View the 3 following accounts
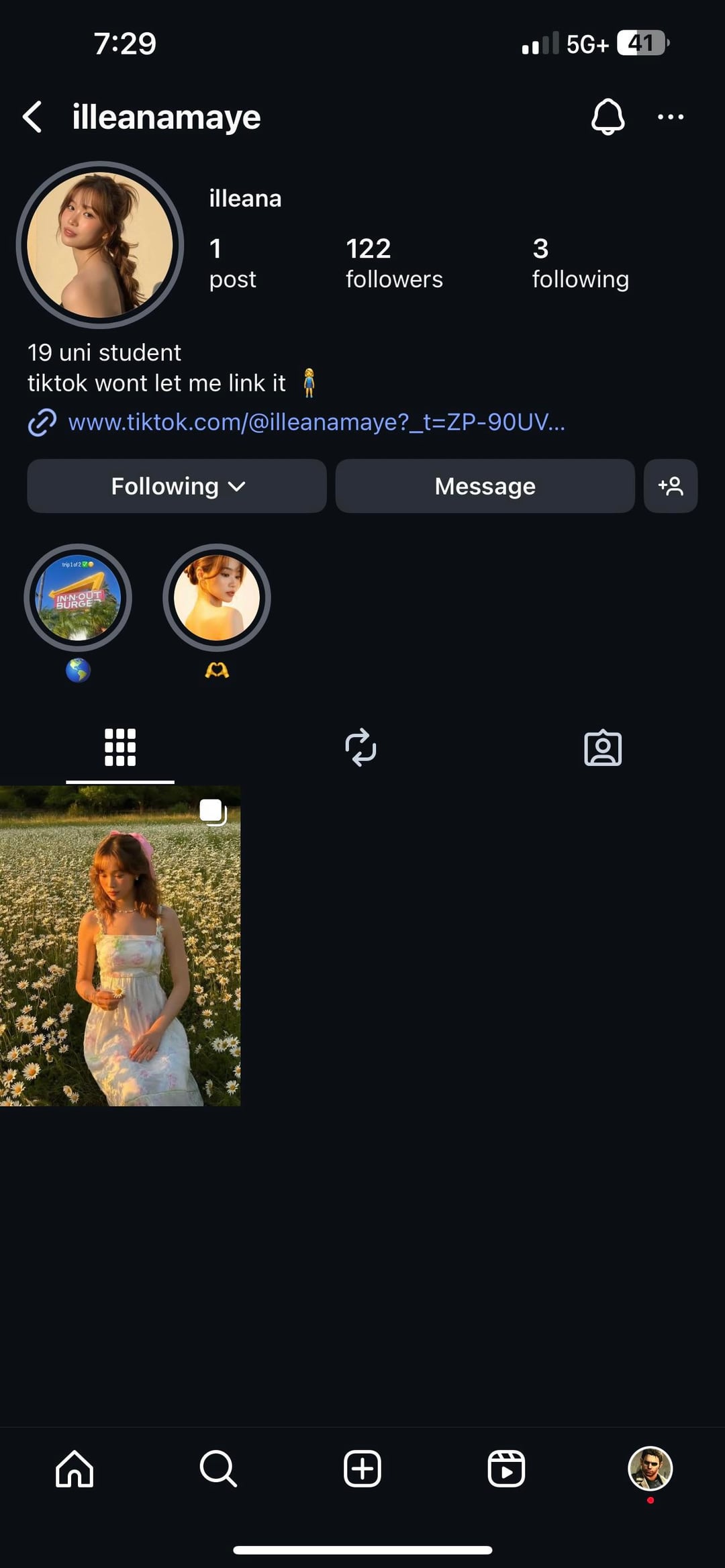725x1568 pixels. point(580,263)
